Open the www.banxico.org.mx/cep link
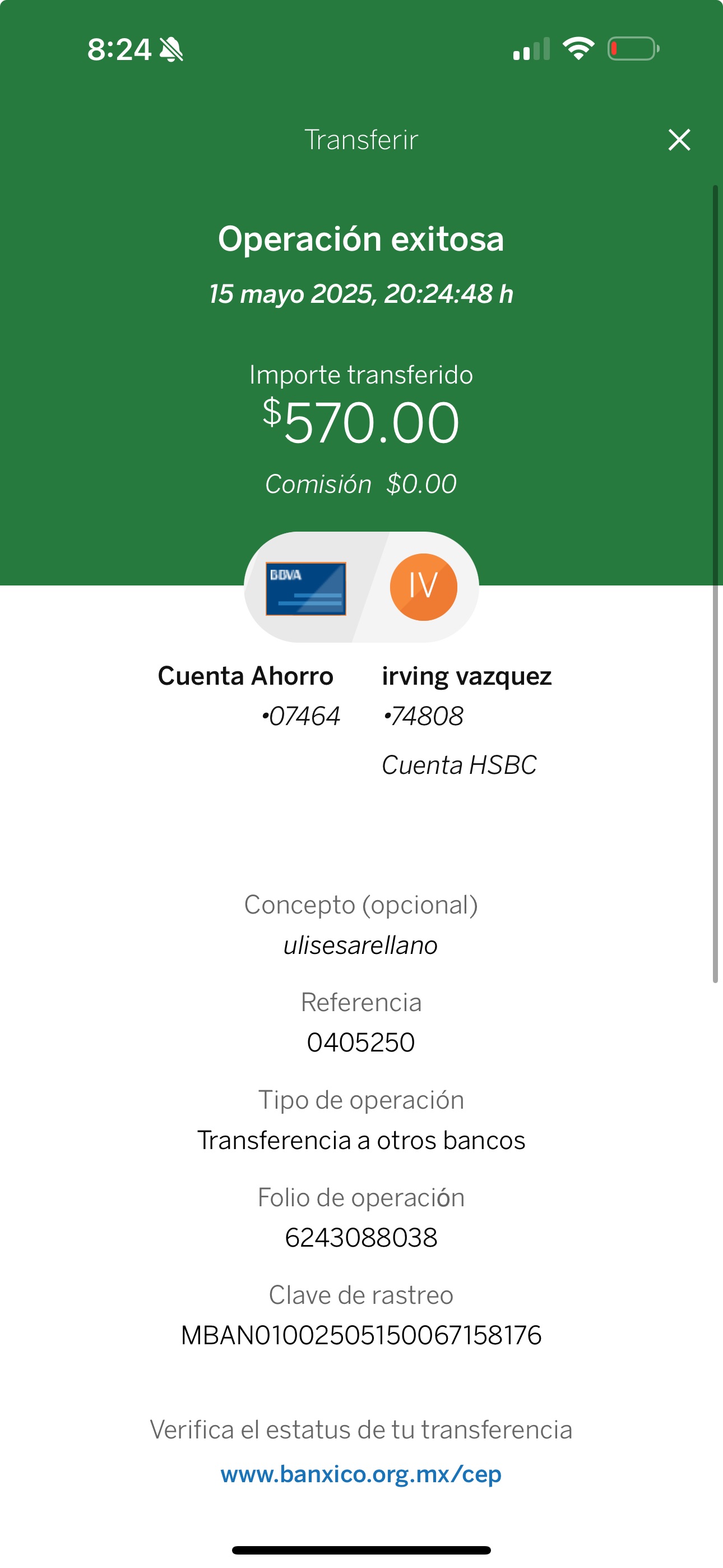723x1568 pixels. tap(361, 1474)
